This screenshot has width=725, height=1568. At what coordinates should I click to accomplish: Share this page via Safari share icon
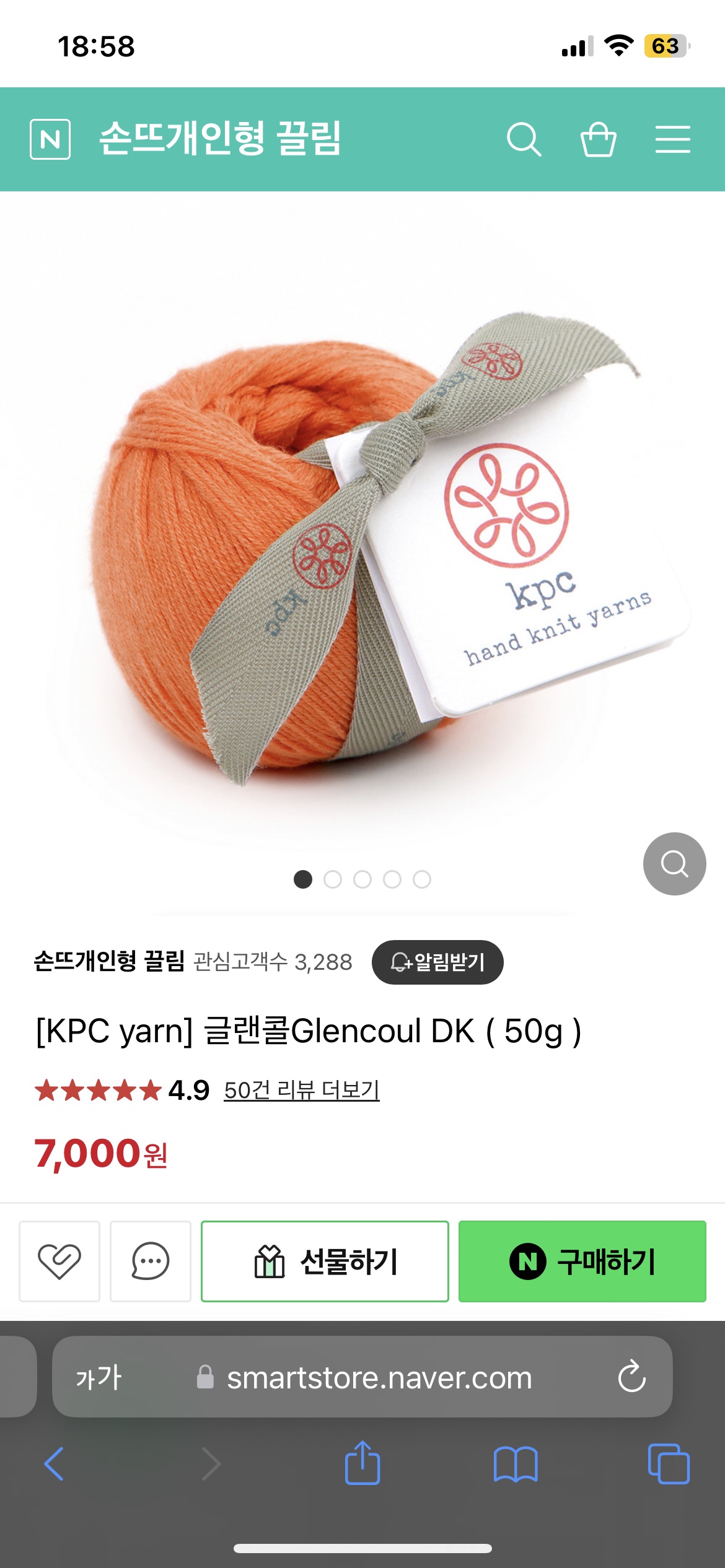(362, 1464)
